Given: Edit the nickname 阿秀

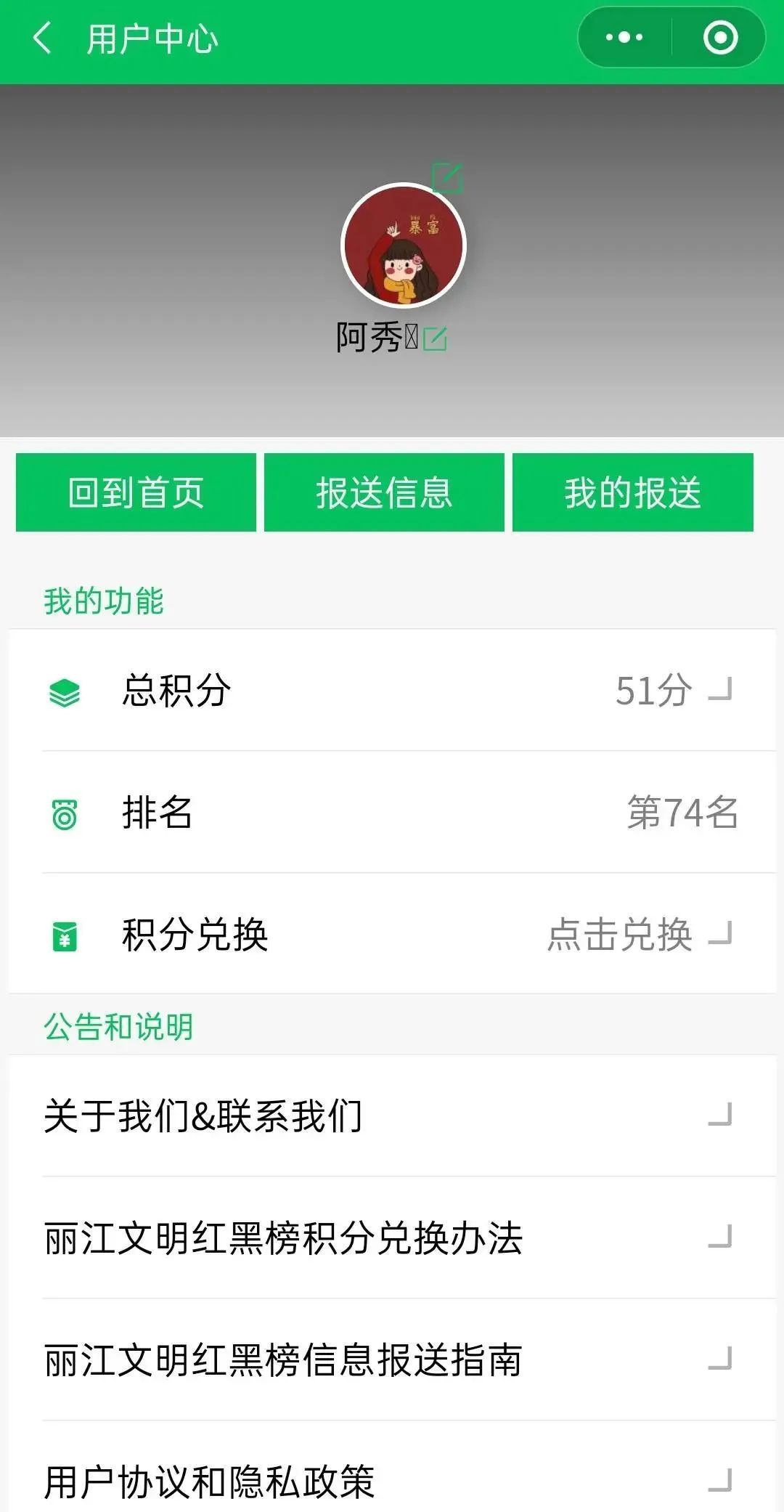Looking at the screenshot, I should click(435, 338).
